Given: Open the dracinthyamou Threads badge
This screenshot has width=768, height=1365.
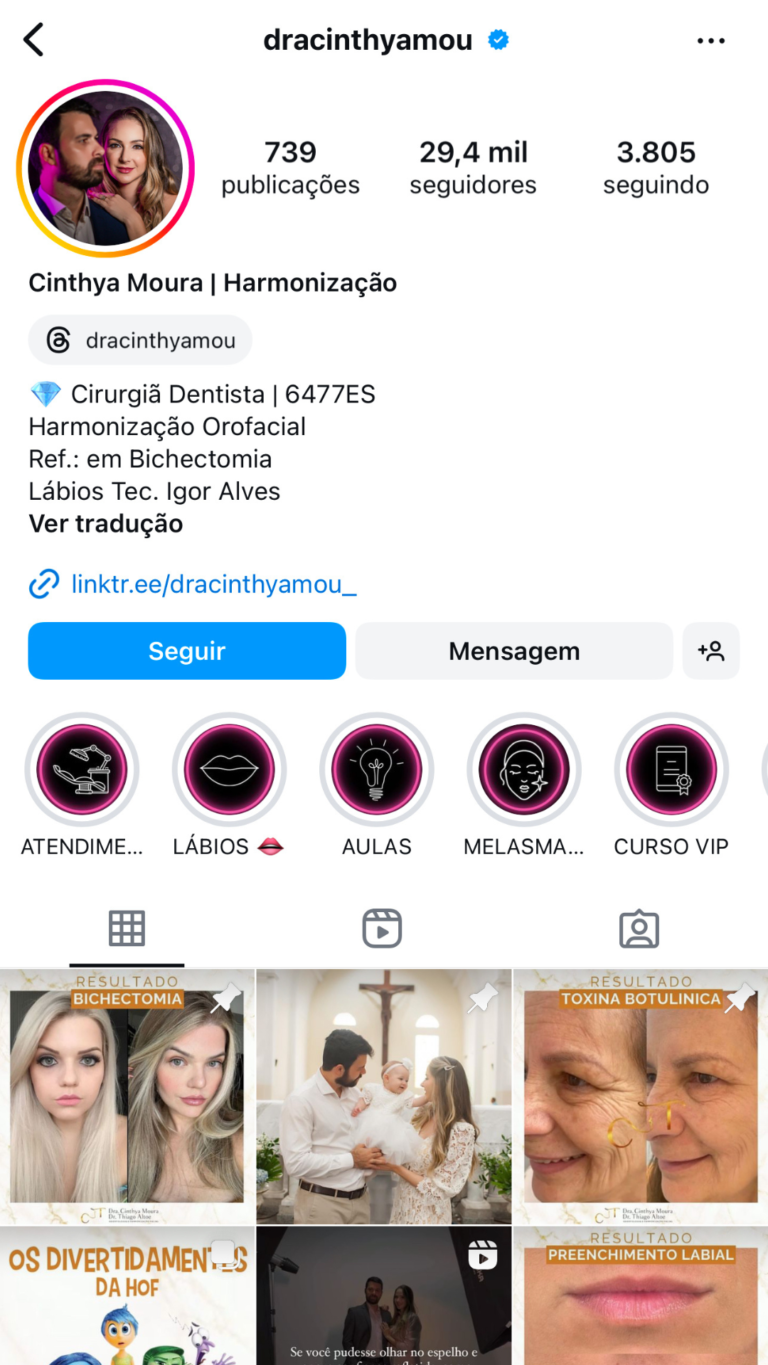Looking at the screenshot, I should coord(140,340).
